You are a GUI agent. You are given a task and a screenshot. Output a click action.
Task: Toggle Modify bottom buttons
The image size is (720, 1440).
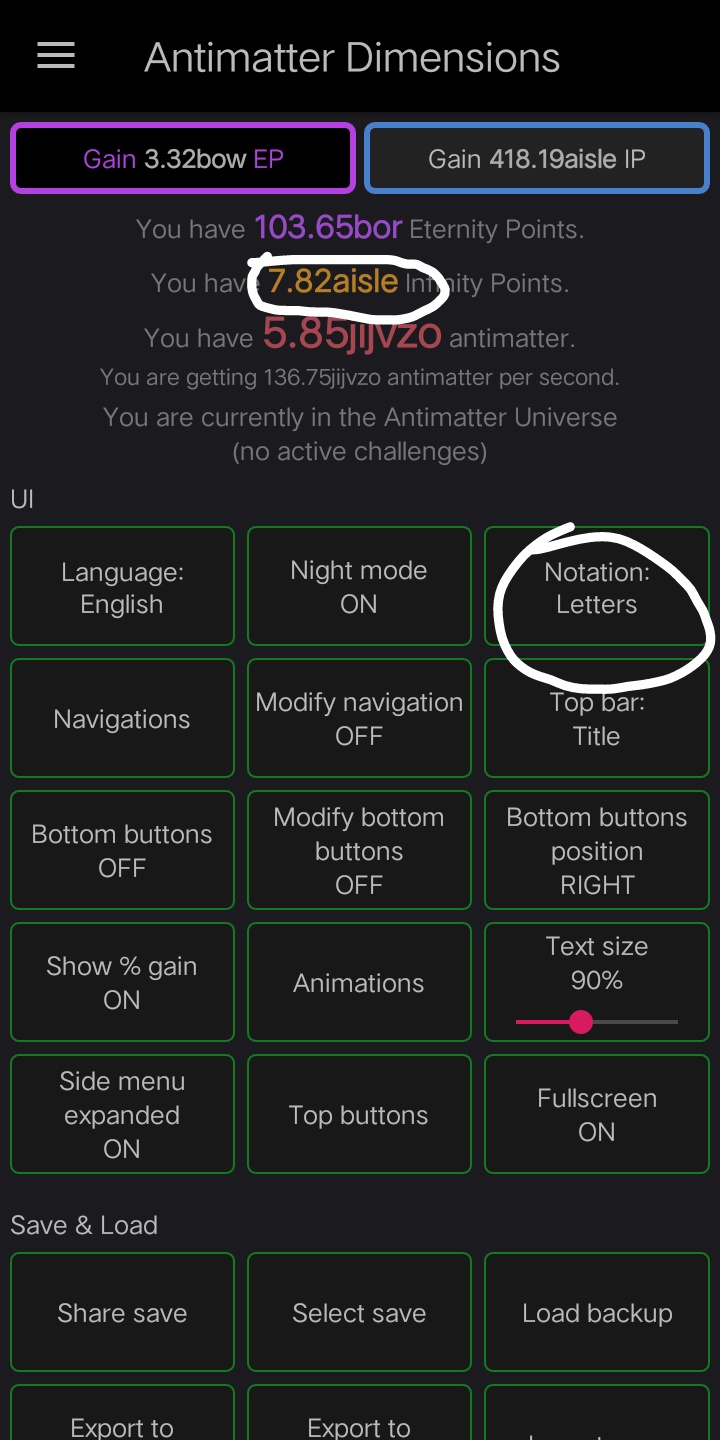pos(359,851)
